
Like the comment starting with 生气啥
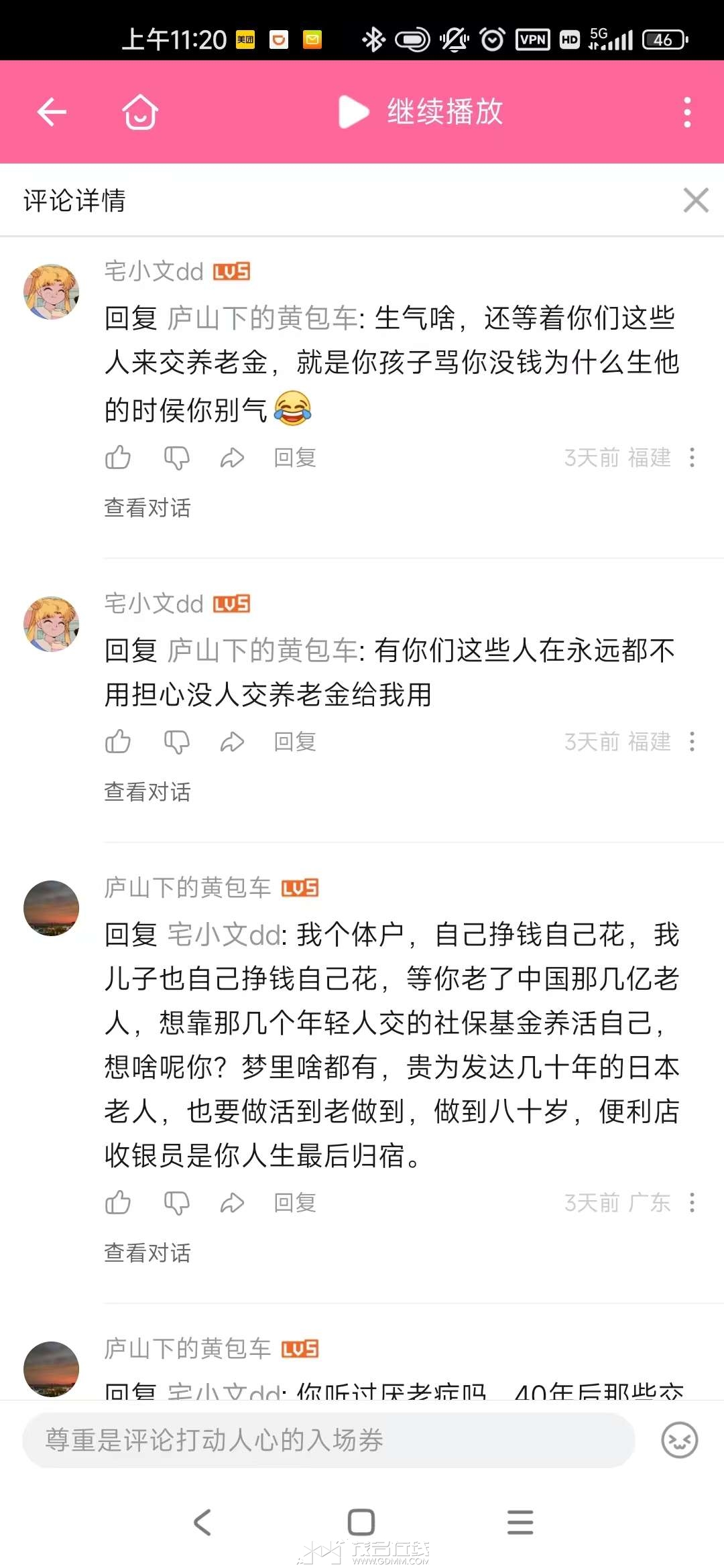point(118,458)
